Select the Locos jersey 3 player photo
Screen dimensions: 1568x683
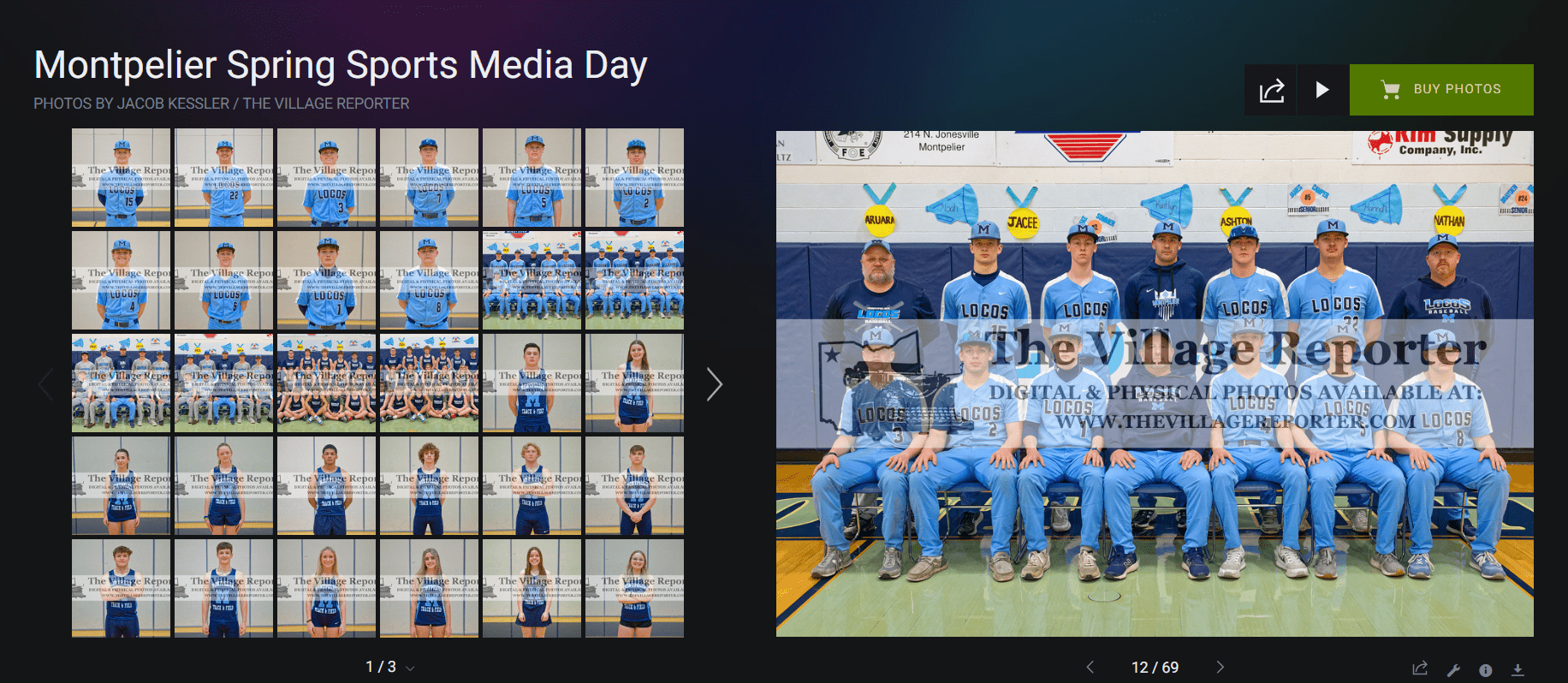point(326,178)
